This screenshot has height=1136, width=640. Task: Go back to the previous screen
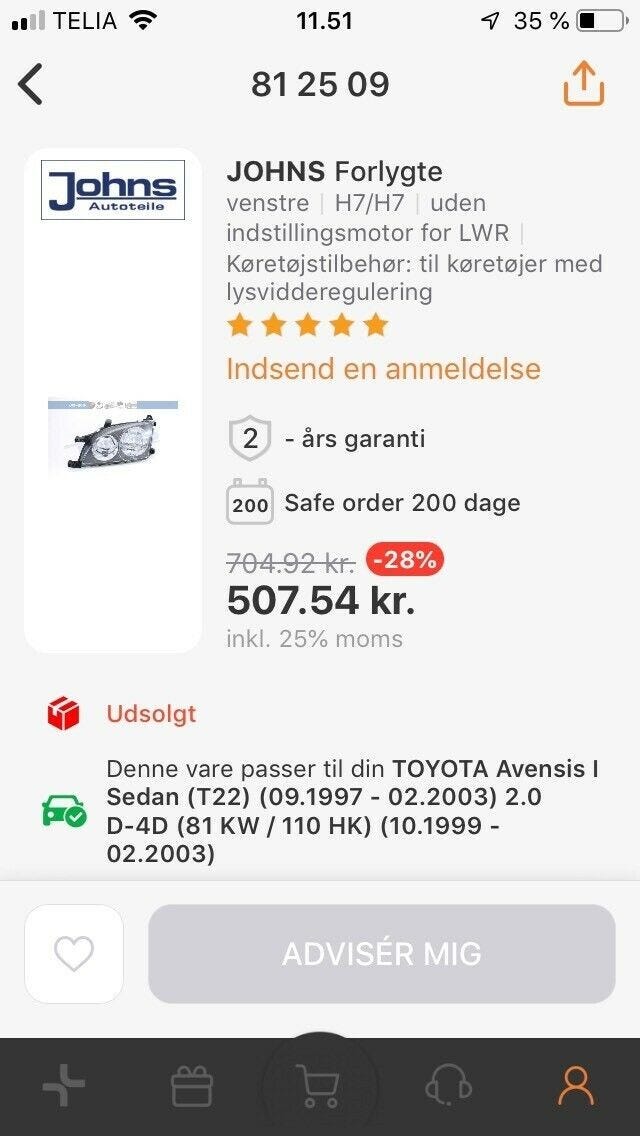(32, 85)
